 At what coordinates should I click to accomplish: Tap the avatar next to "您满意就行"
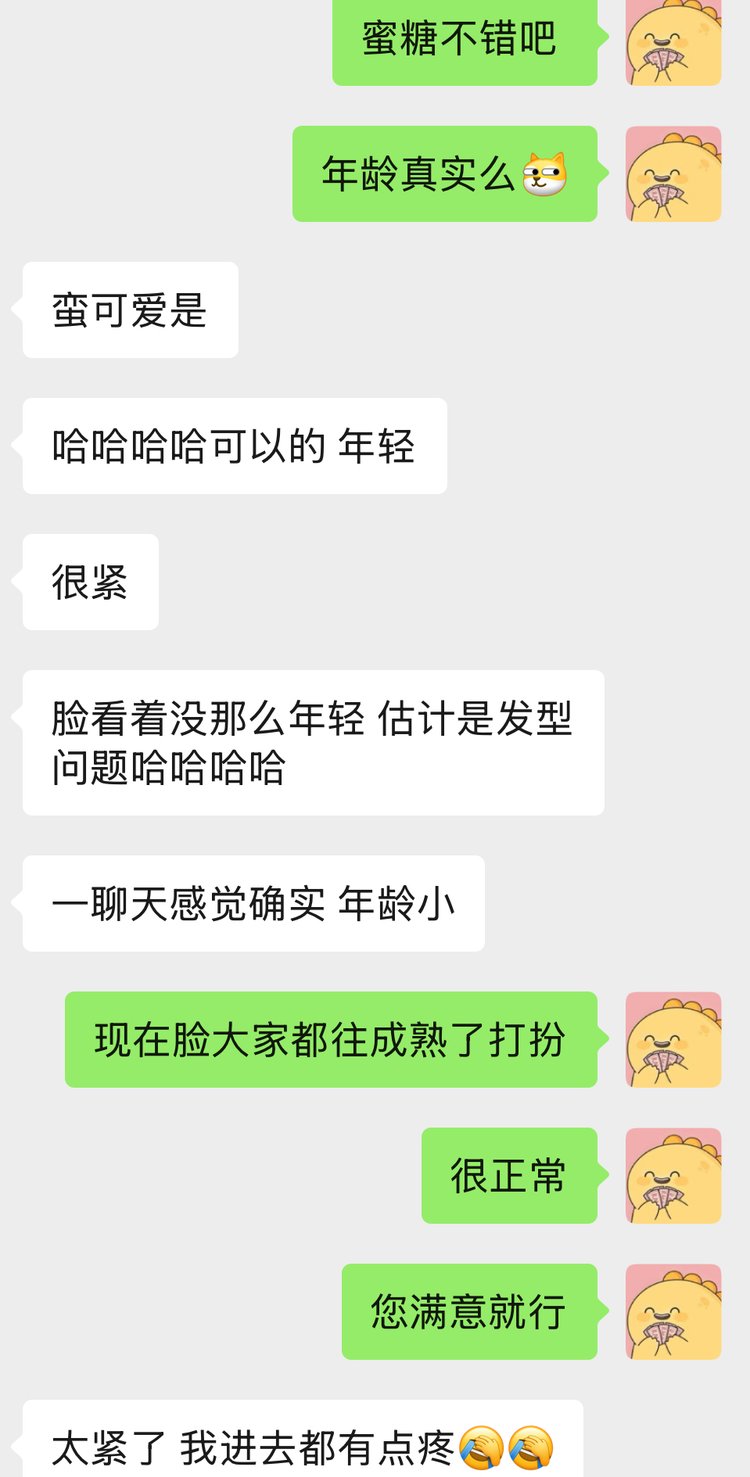pyautogui.click(x=673, y=1311)
